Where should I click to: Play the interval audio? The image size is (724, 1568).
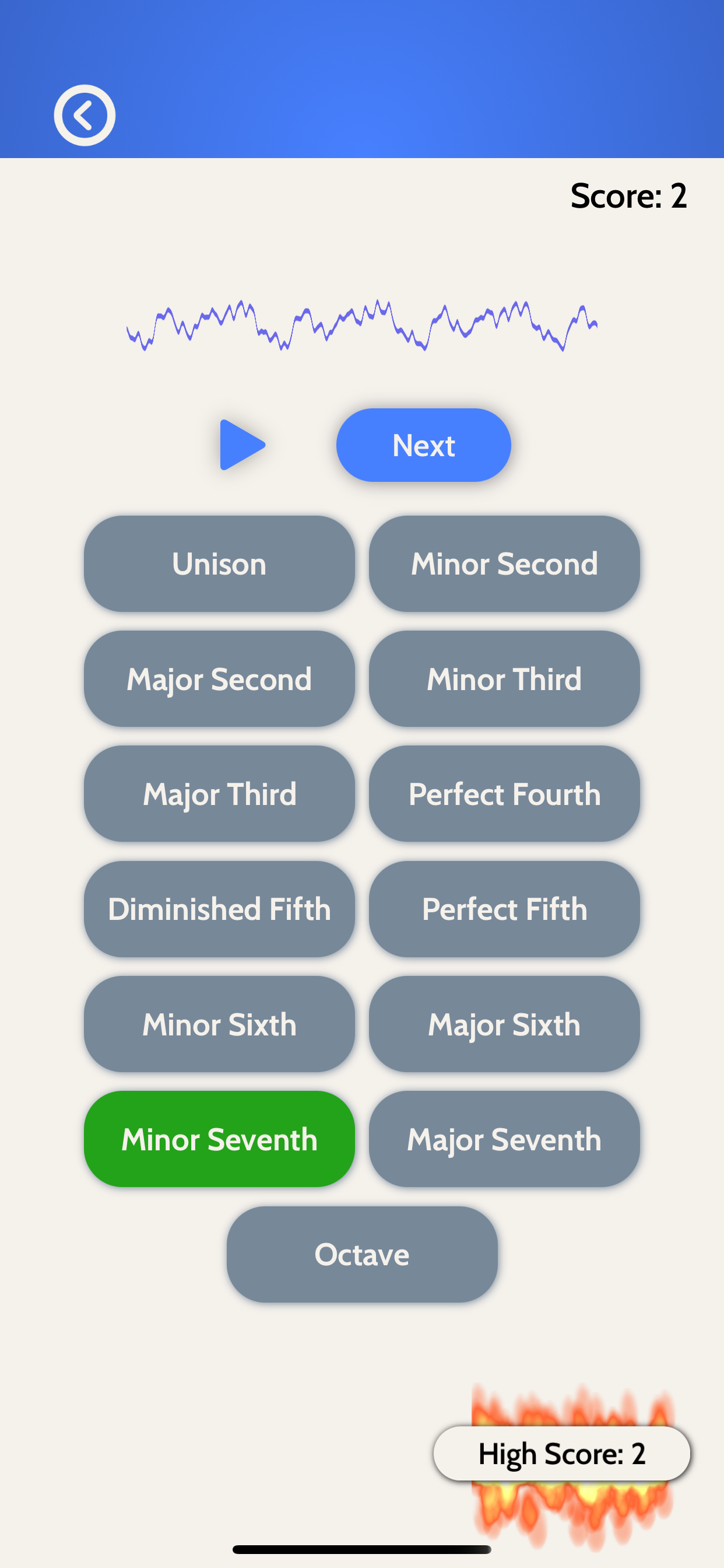point(241,445)
